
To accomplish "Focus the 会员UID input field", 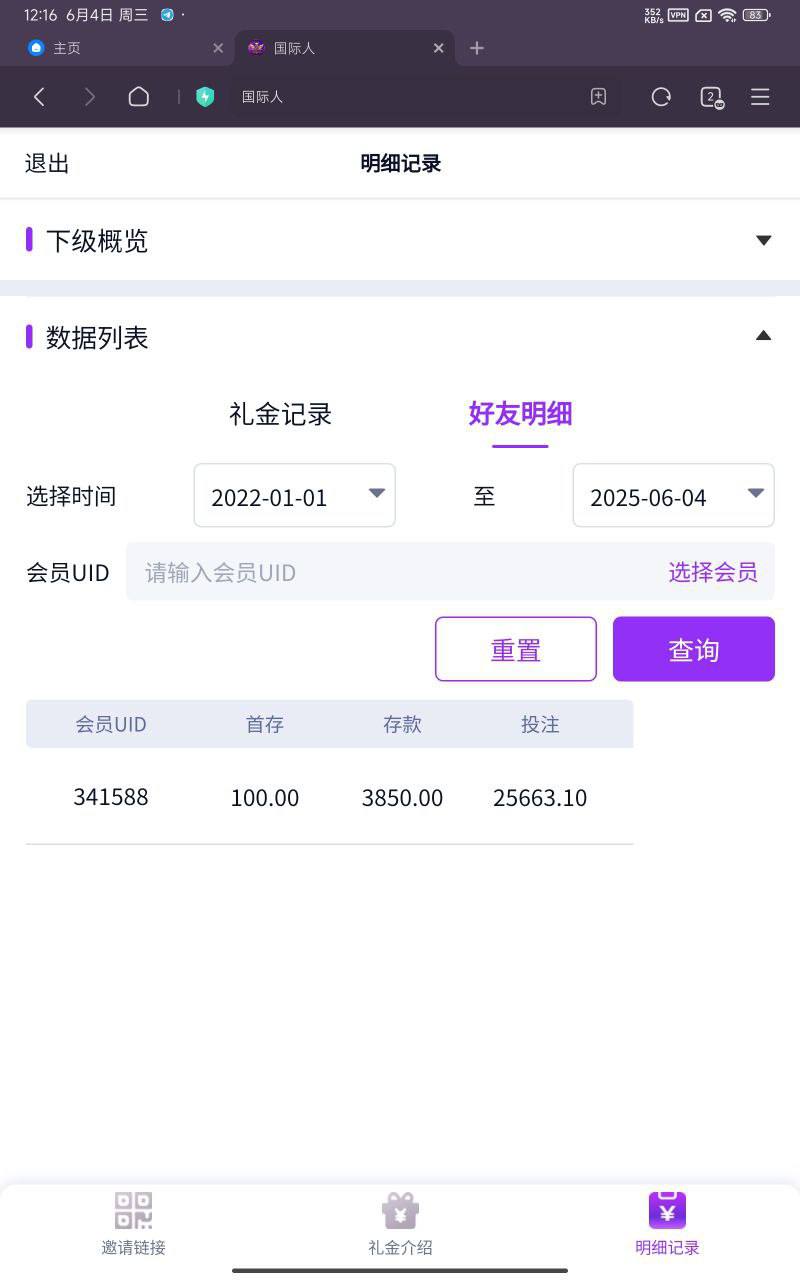I will [400, 572].
